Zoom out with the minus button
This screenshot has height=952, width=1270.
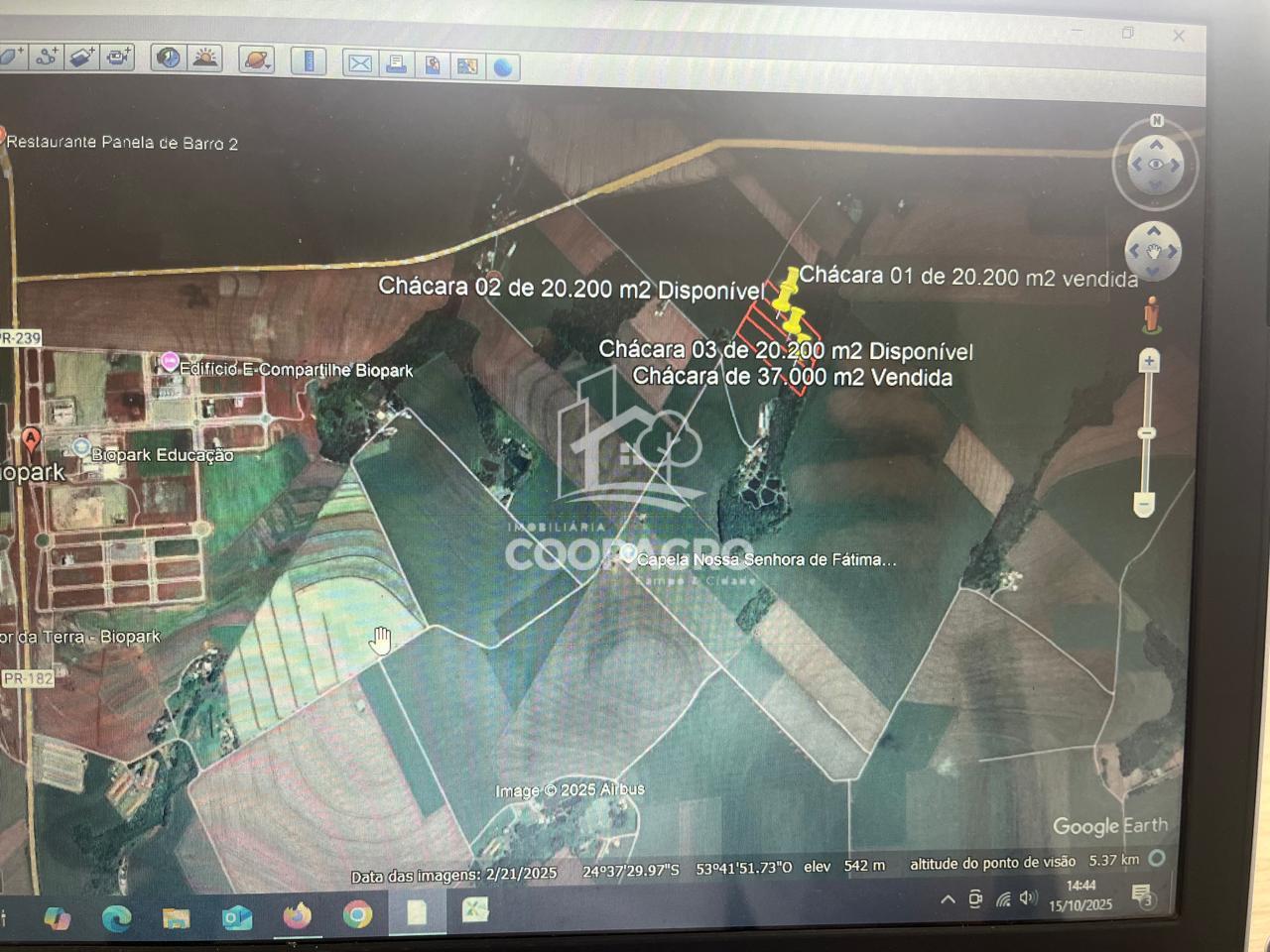click(1144, 505)
